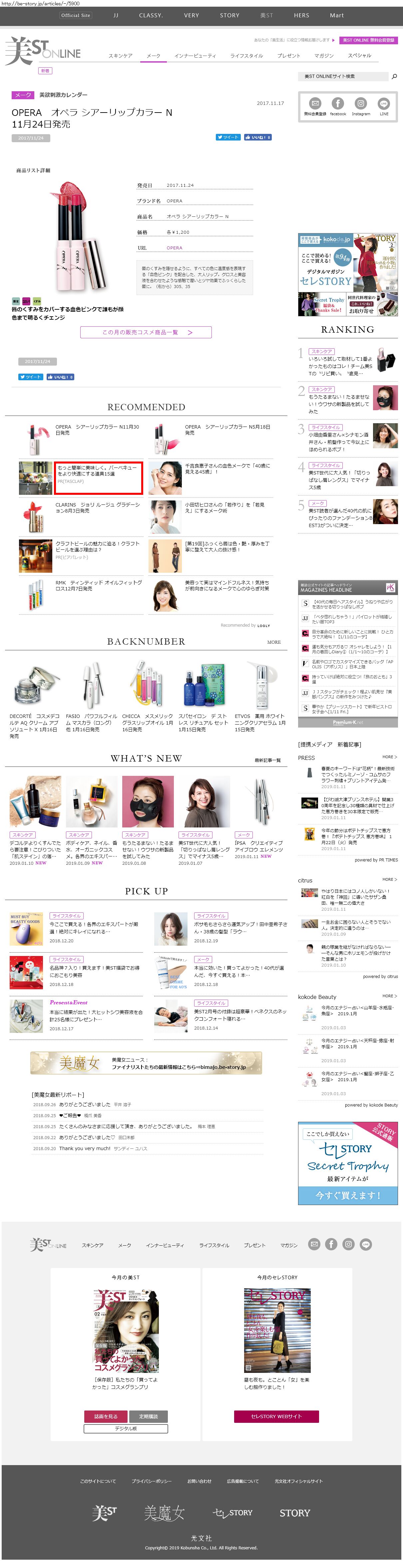The image size is (403, 1568).
Task: Open the プライバシーポリシー footer link
Action: pos(152,1481)
